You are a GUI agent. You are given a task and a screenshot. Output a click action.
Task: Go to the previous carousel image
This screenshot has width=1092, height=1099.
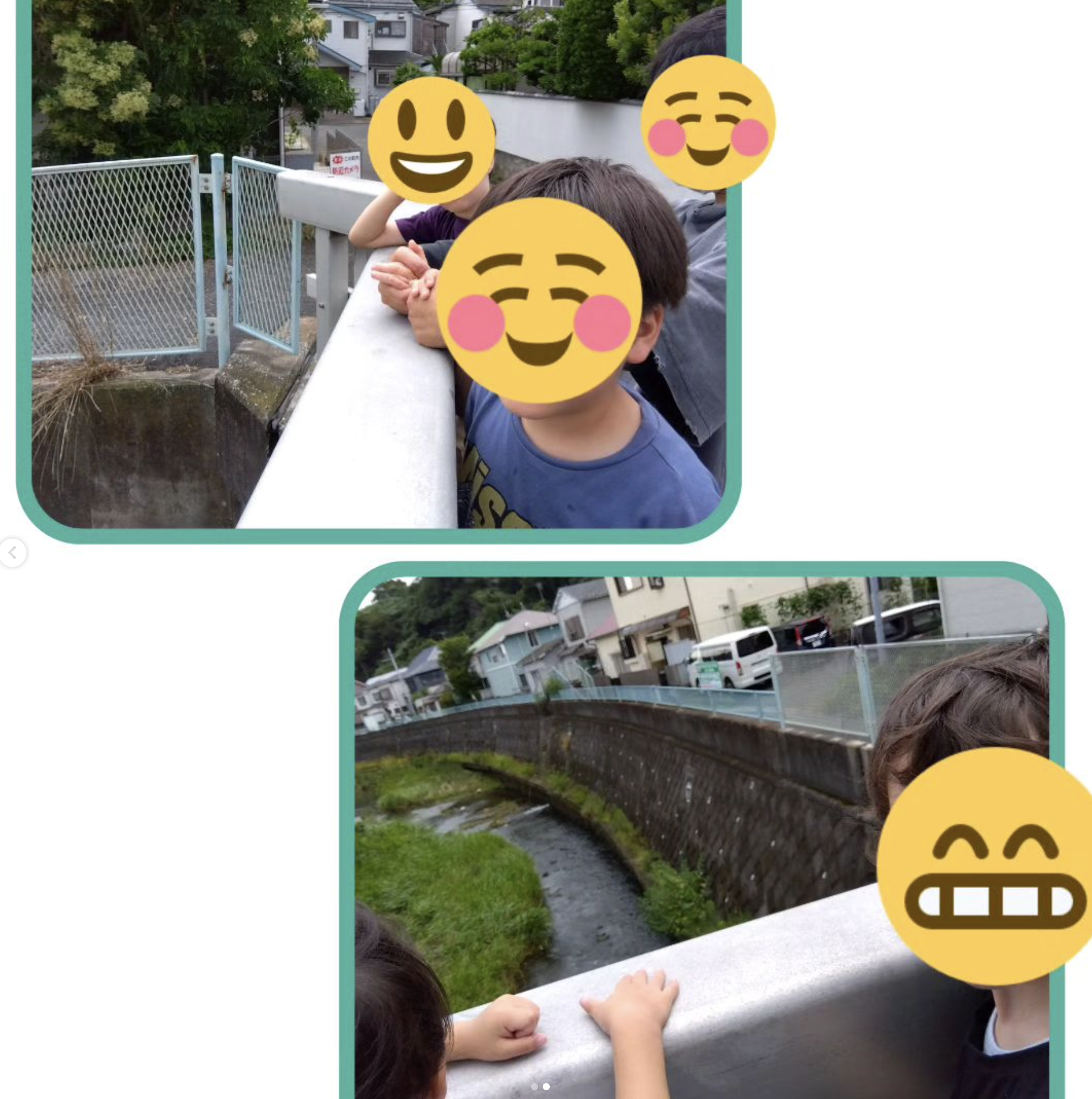coord(12,553)
